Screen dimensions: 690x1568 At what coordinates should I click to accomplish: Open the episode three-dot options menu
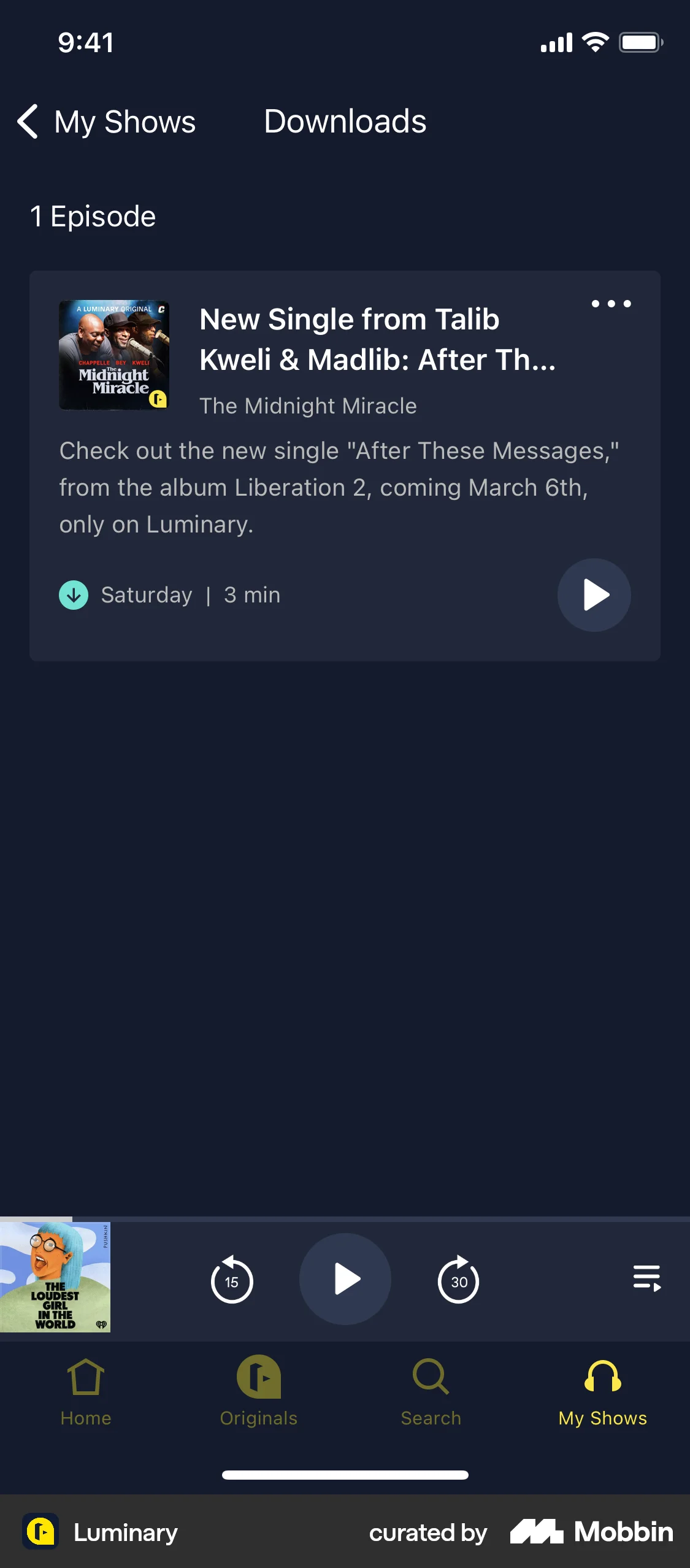click(611, 304)
